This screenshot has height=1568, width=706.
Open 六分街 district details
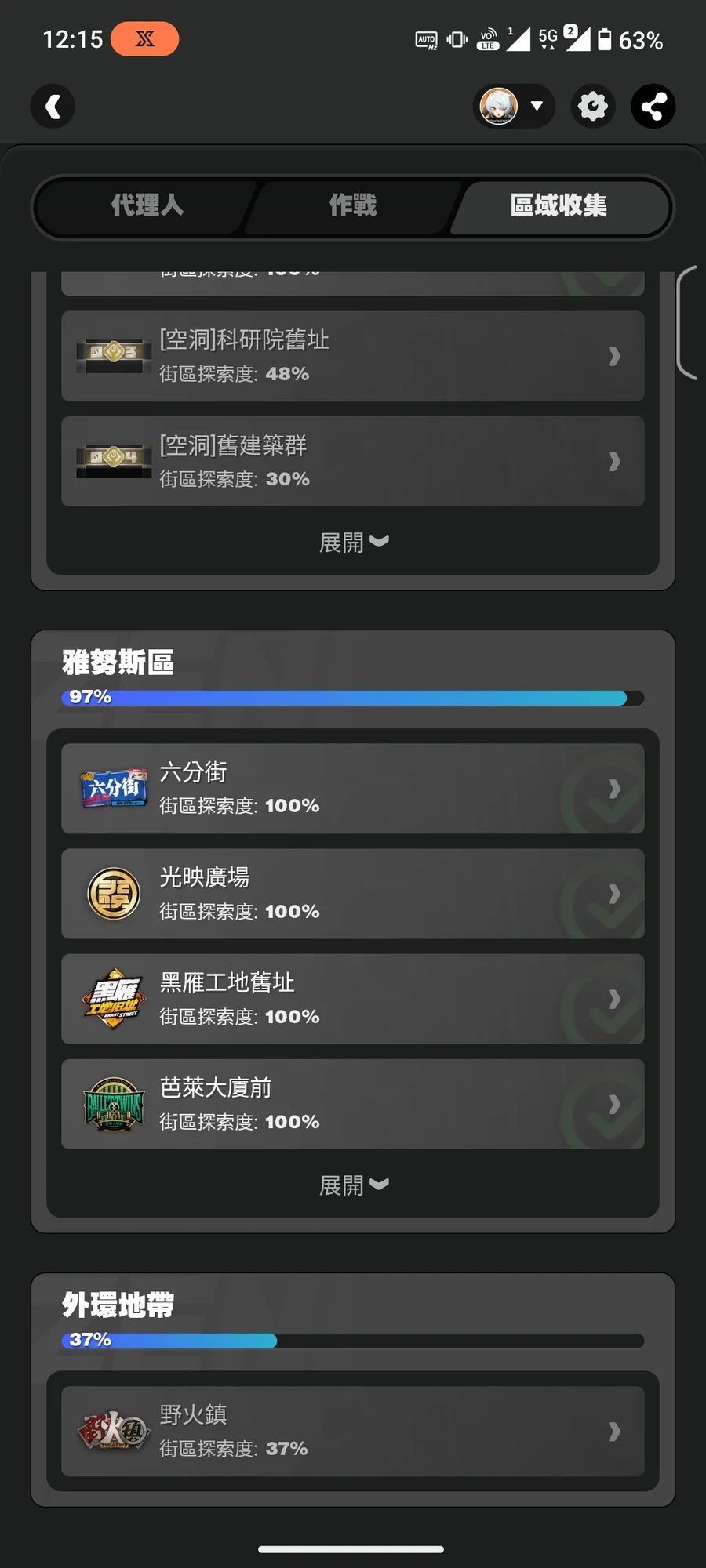(353, 788)
